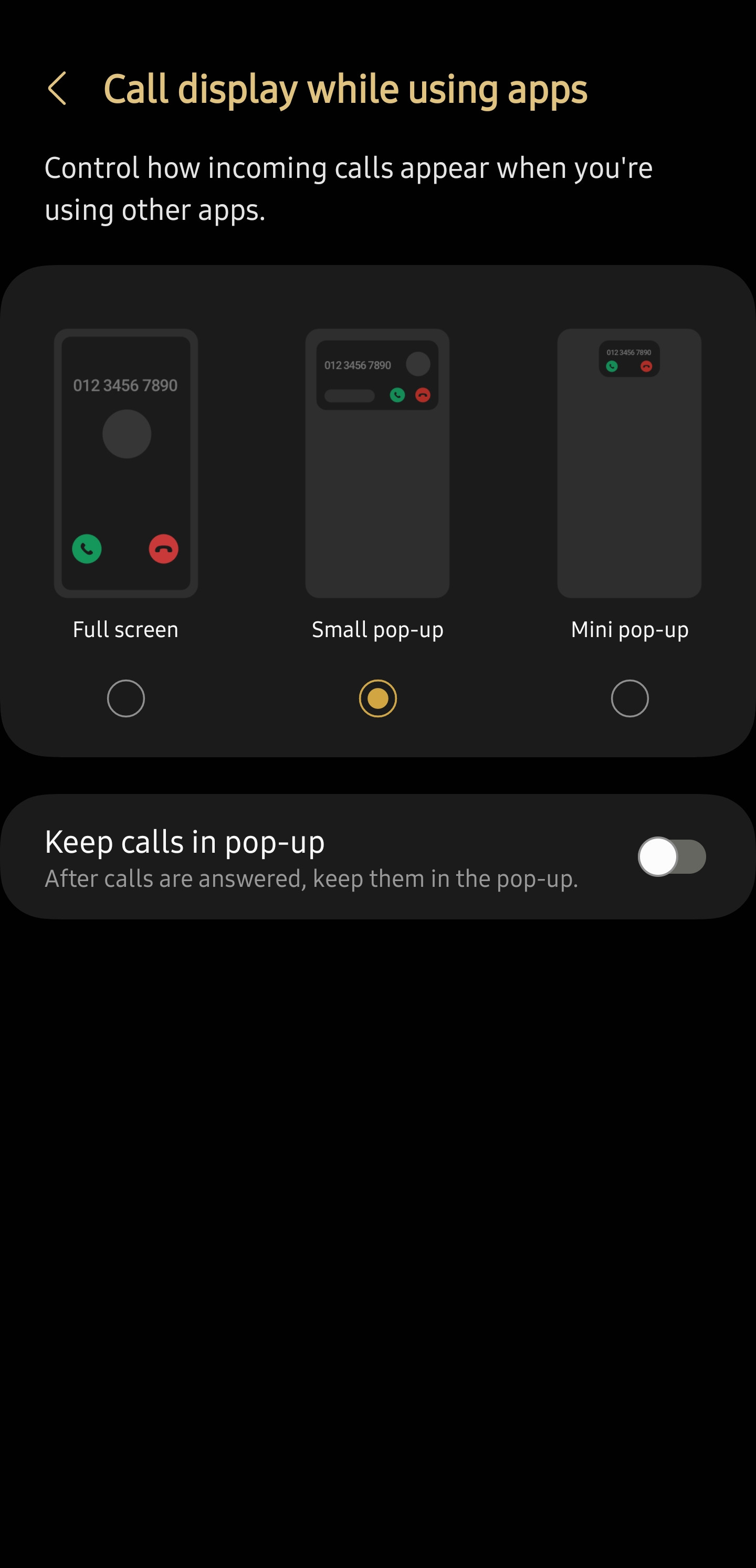Enable Keep calls in pop-up toggle
Screen dimensions: 756x1568
coord(672,856)
